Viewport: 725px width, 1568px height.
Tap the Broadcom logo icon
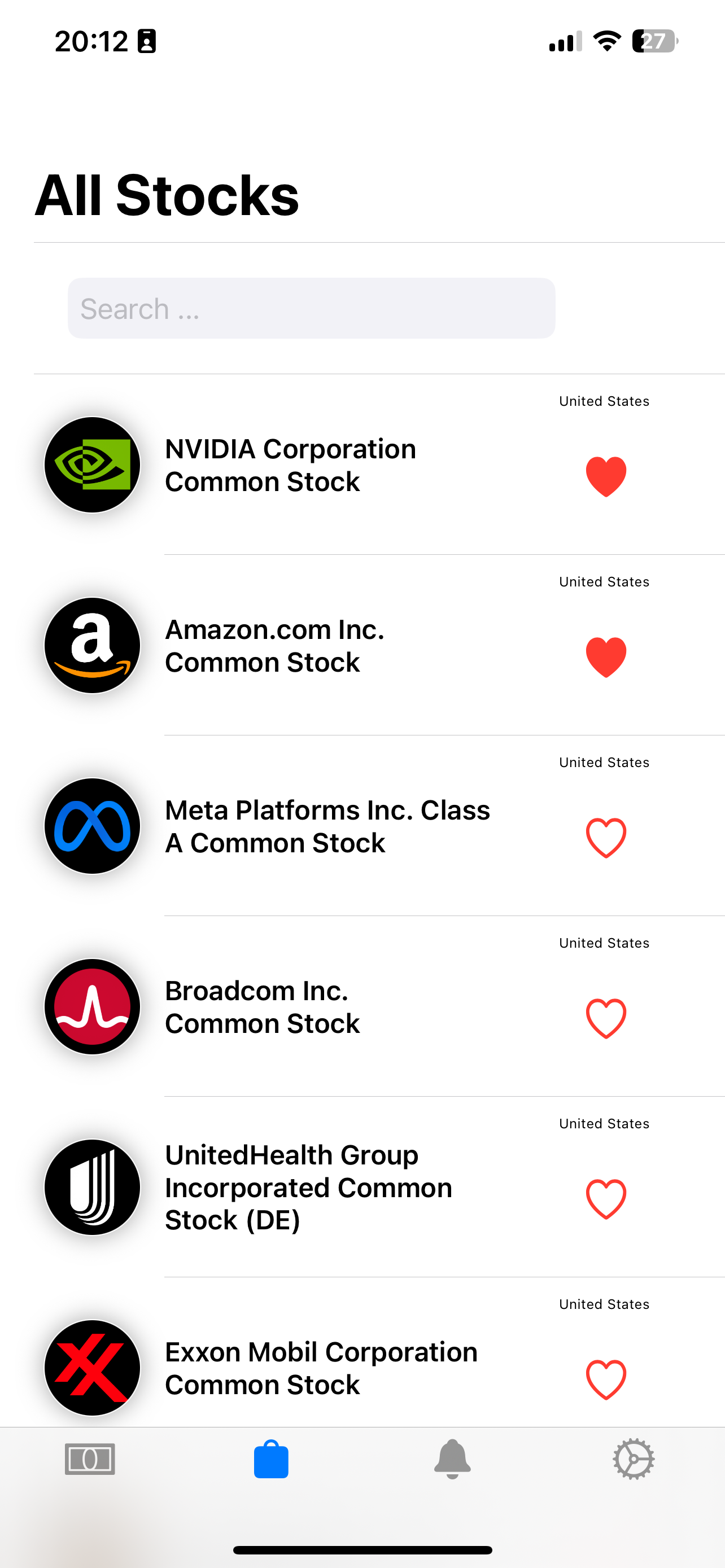92,1007
